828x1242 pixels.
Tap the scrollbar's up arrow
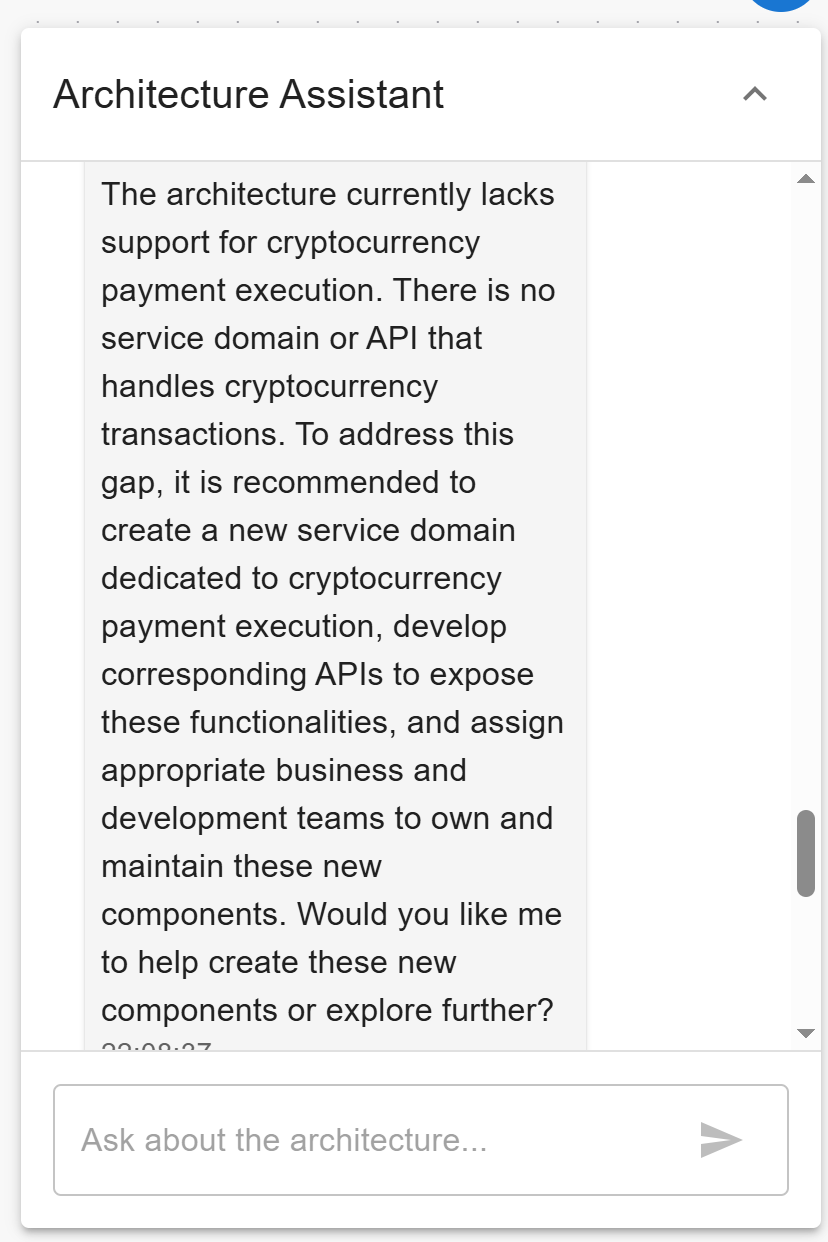coord(805,179)
